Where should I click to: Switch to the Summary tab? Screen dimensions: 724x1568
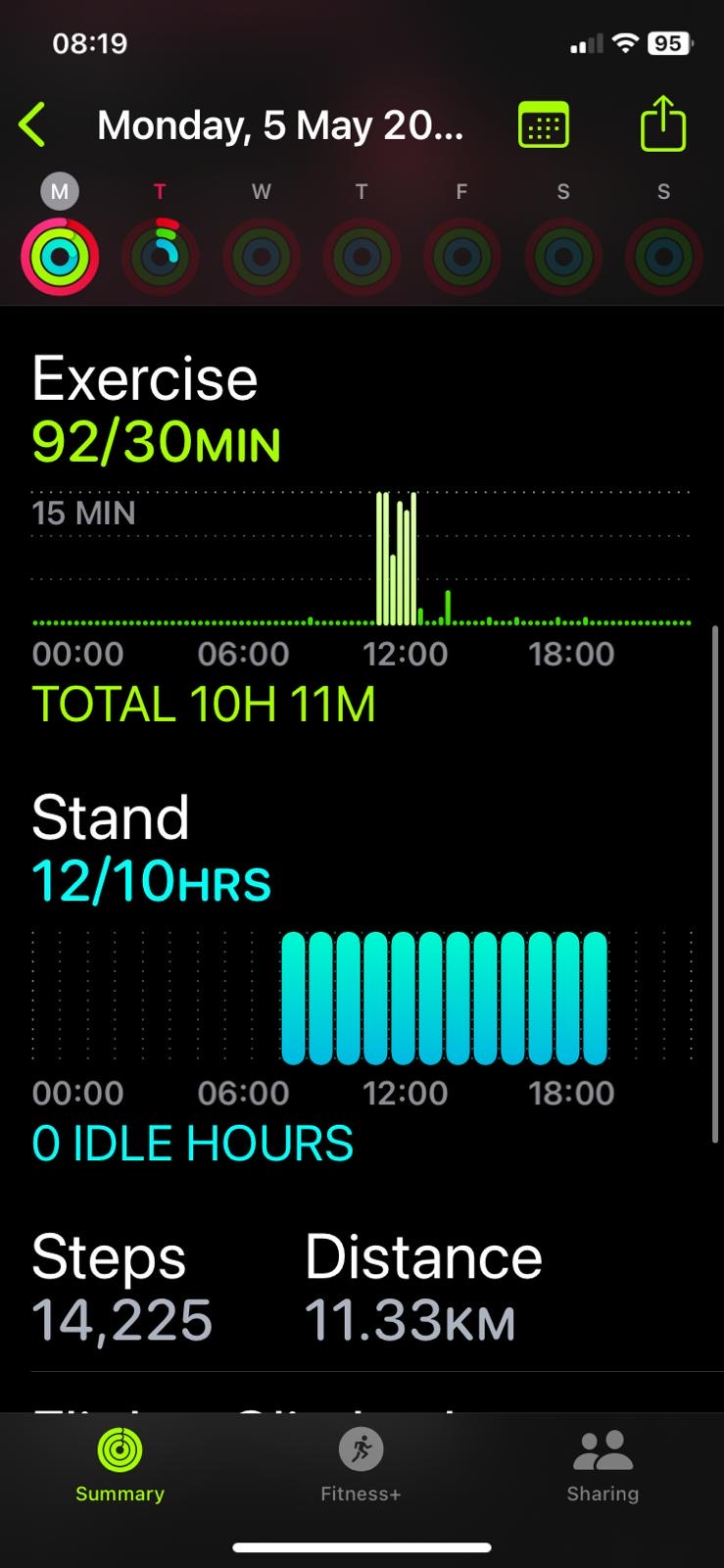[x=120, y=1466]
